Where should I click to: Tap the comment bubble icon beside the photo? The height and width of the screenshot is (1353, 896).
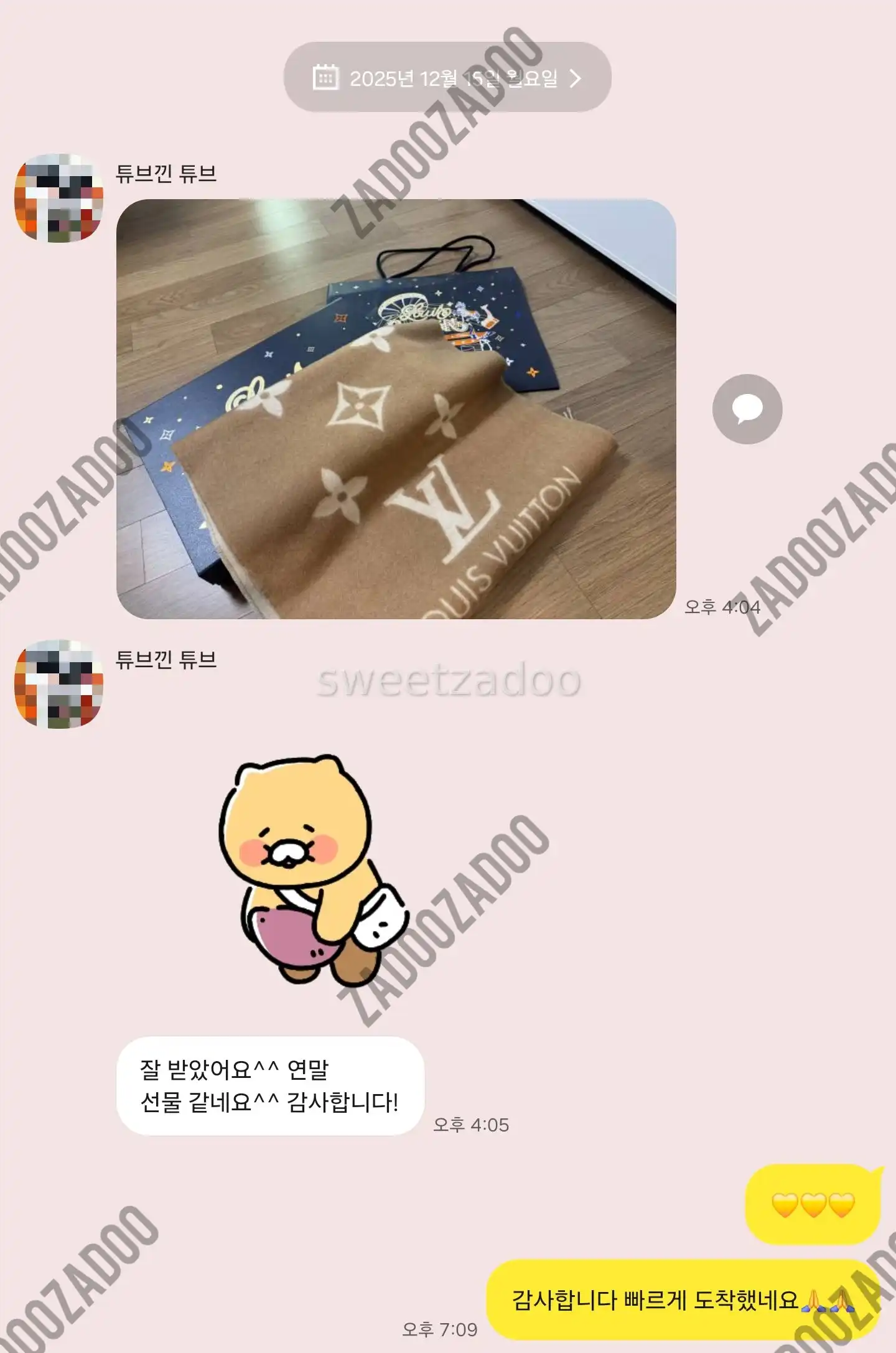747,409
